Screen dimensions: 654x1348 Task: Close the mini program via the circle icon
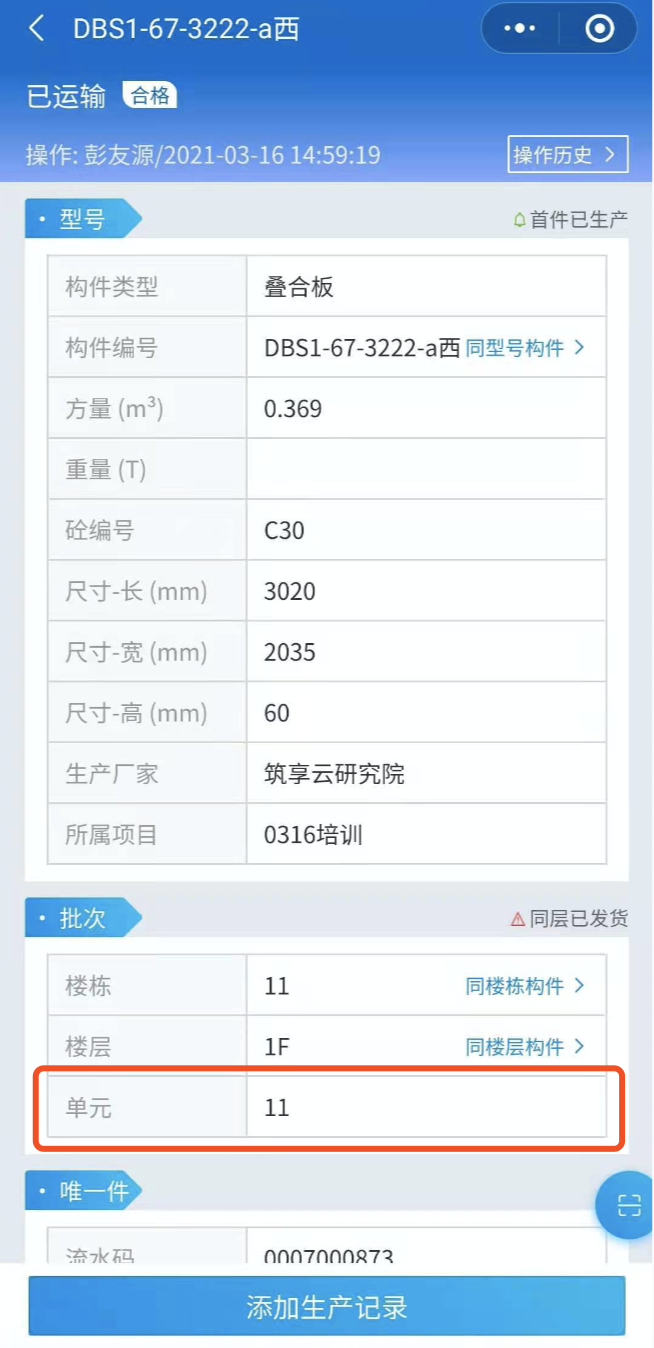[599, 29]
